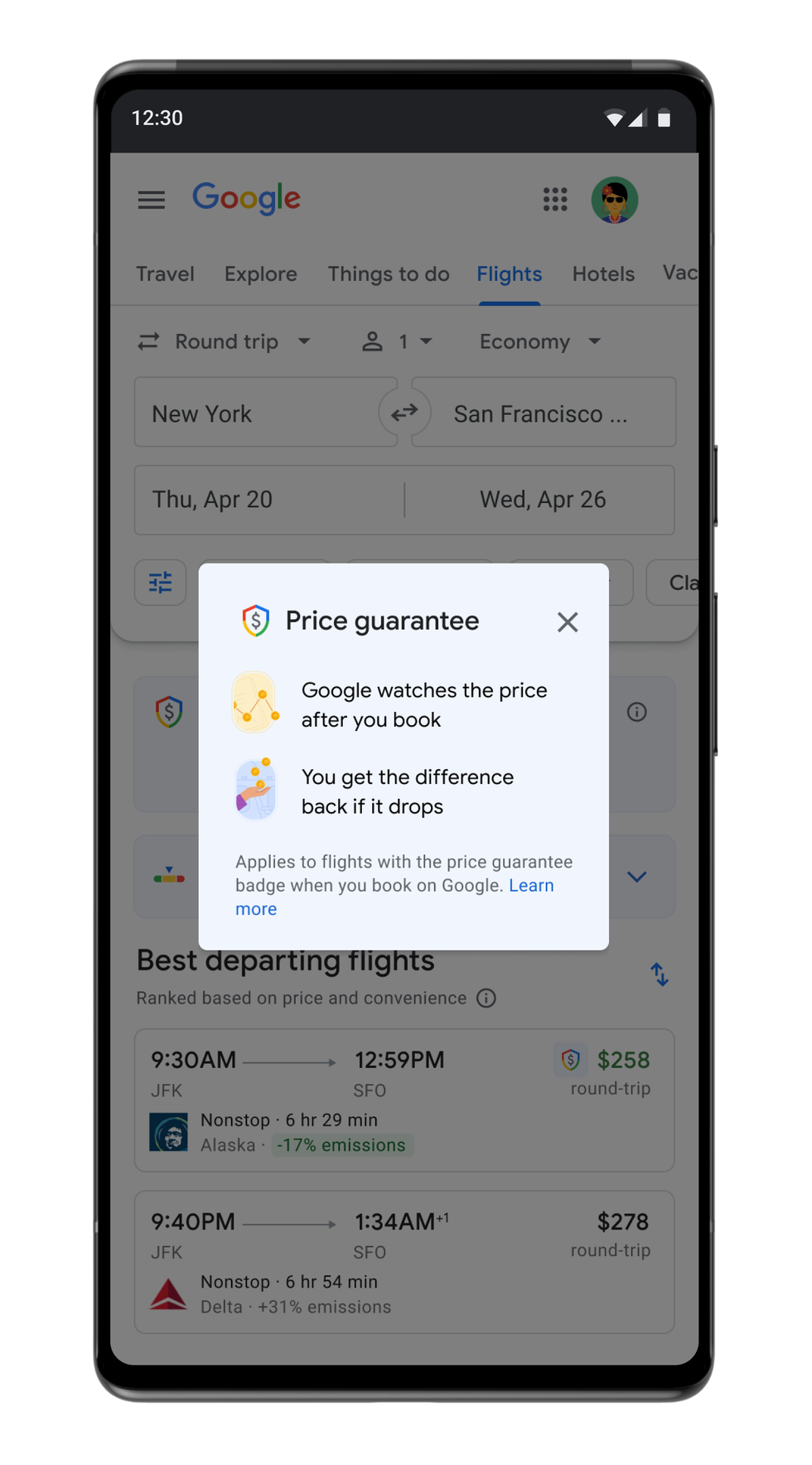Open the Learn more link
Viewport: 812px width, 1465px height.
coord(530,886)
